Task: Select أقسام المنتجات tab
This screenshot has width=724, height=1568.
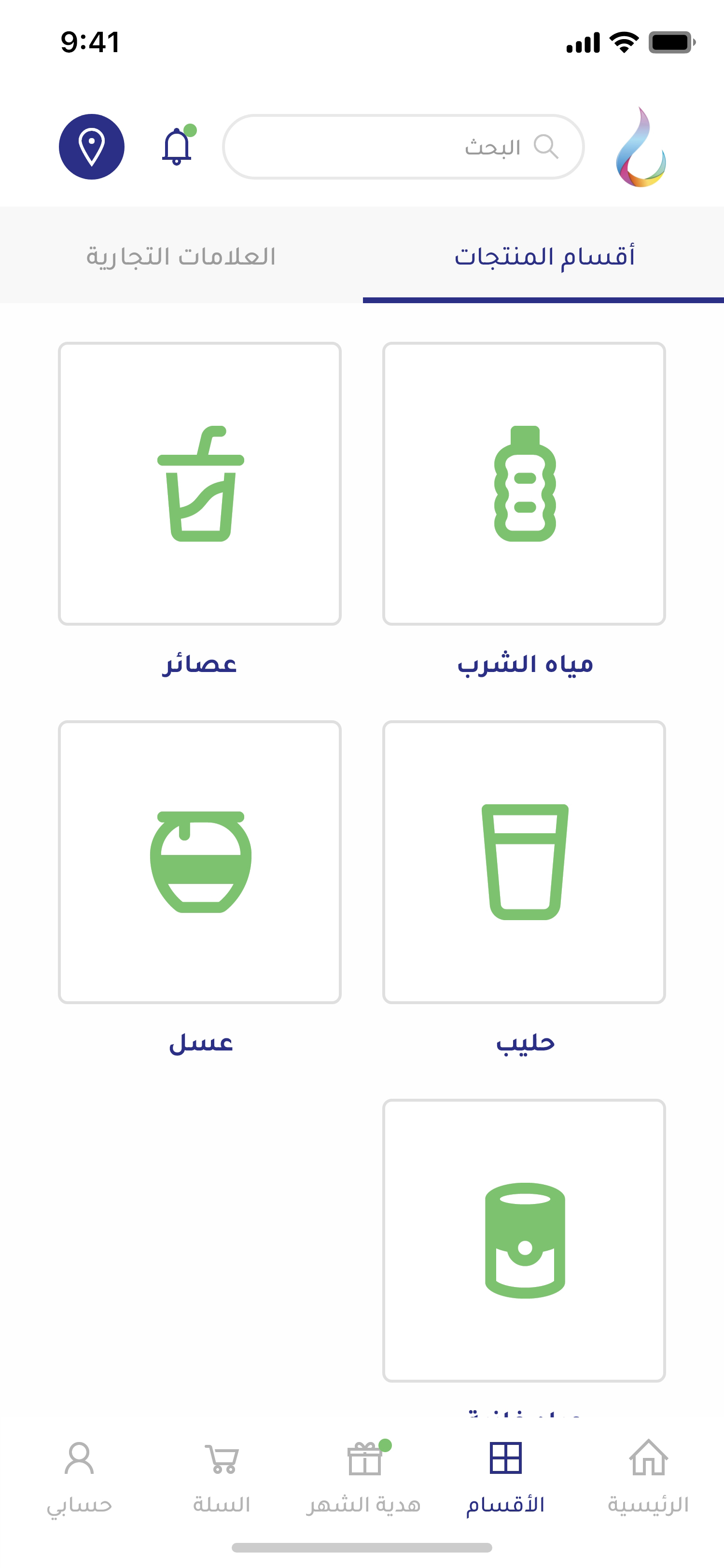Action: point(543,256)
